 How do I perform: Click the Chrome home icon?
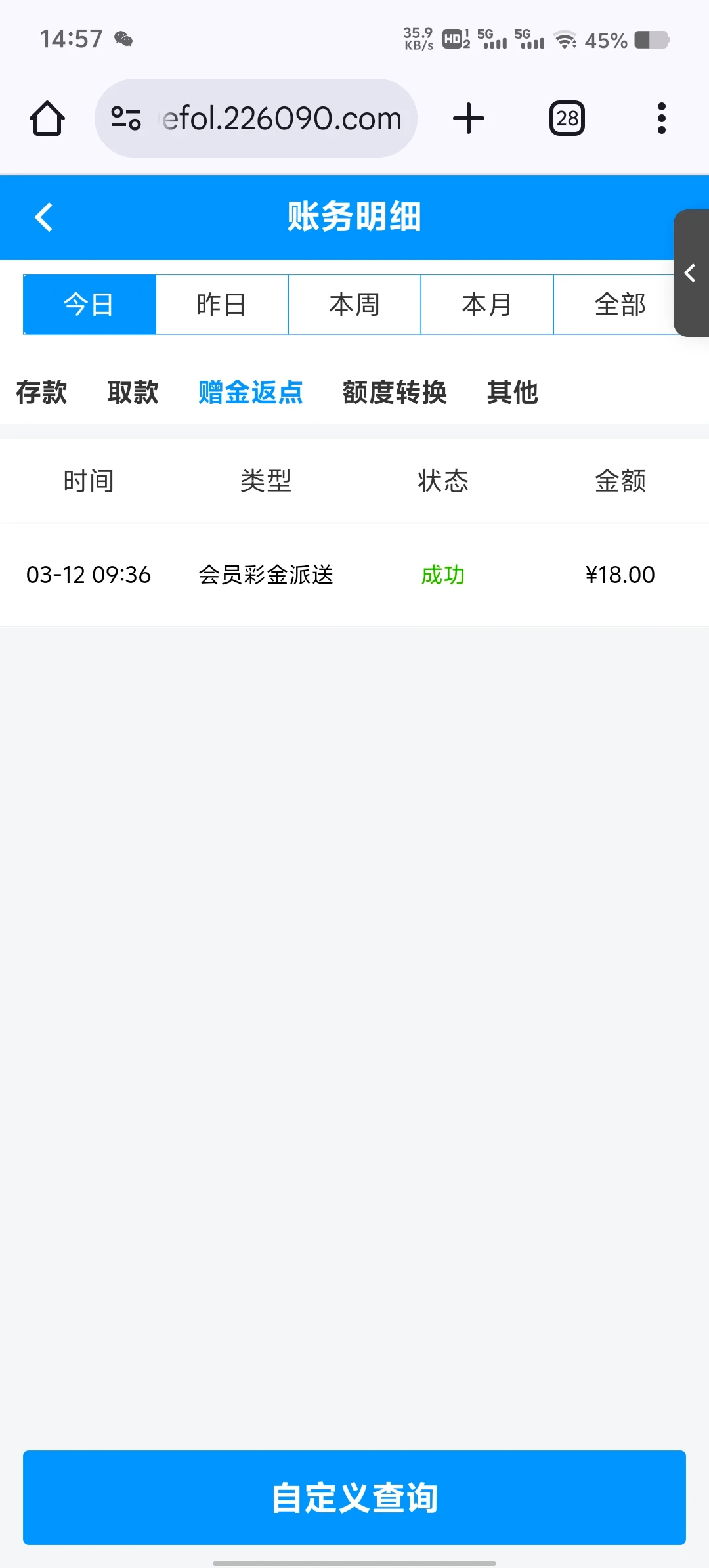click(x=47, y=118)
